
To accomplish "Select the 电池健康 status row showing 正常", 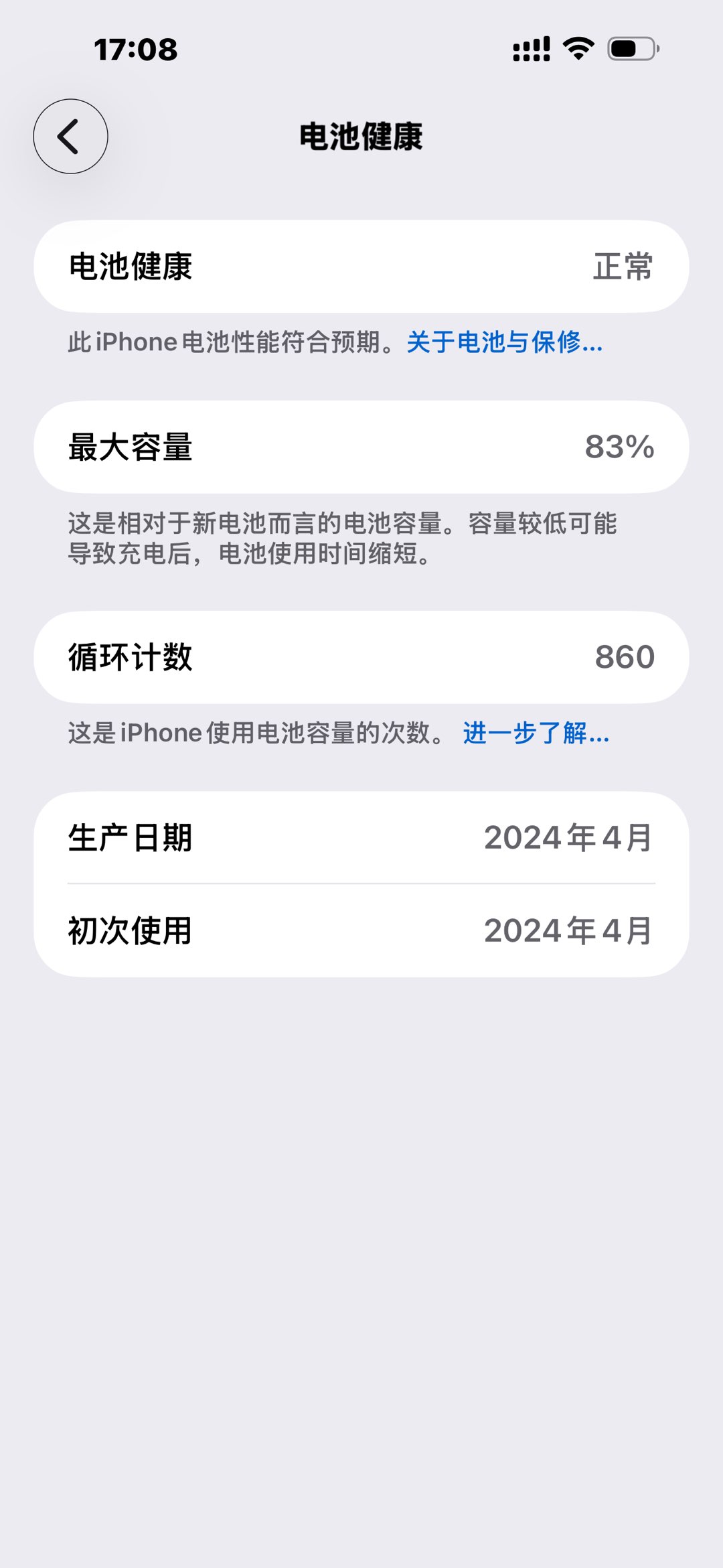I will click(x=361, y=267).
